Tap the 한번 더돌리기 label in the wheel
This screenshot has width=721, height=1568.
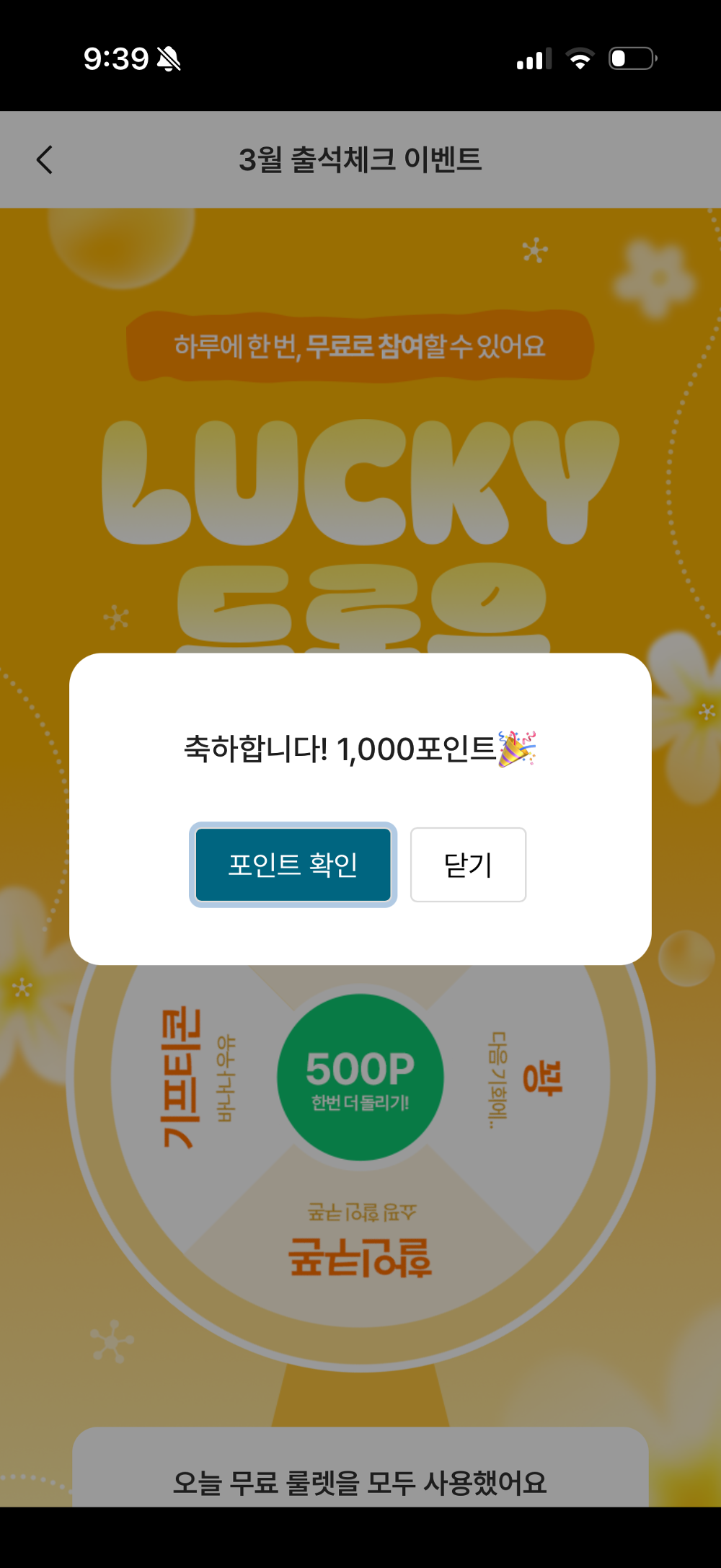(x=359, y=1101)
